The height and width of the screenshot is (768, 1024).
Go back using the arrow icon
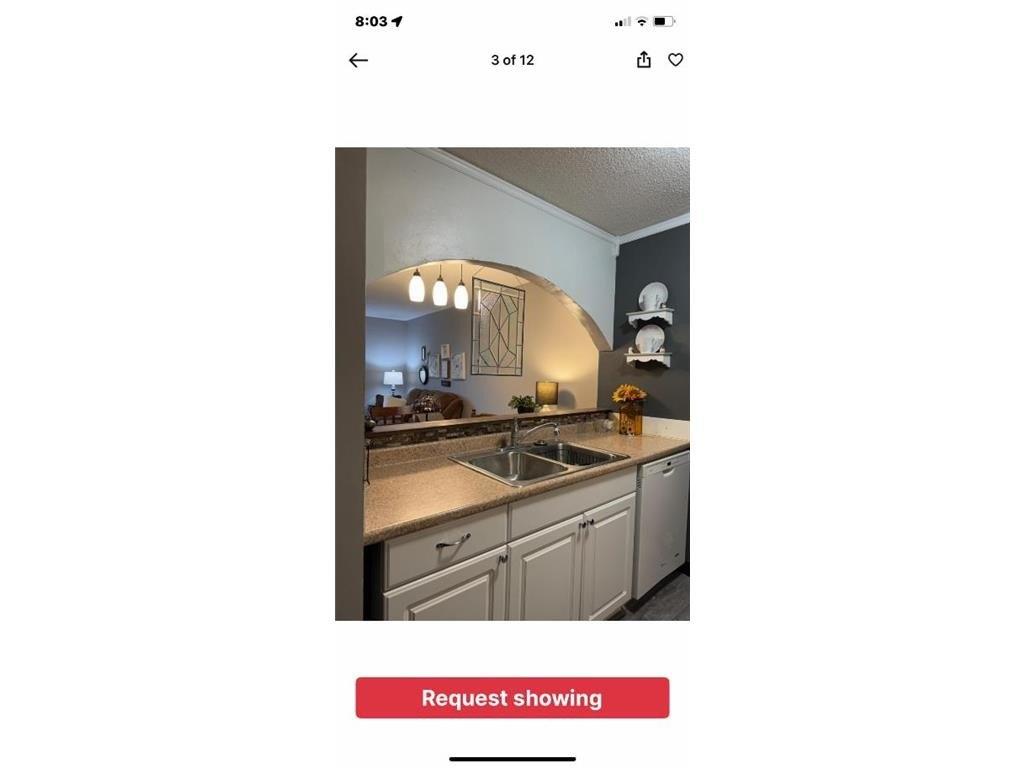(x=358, y=60)
